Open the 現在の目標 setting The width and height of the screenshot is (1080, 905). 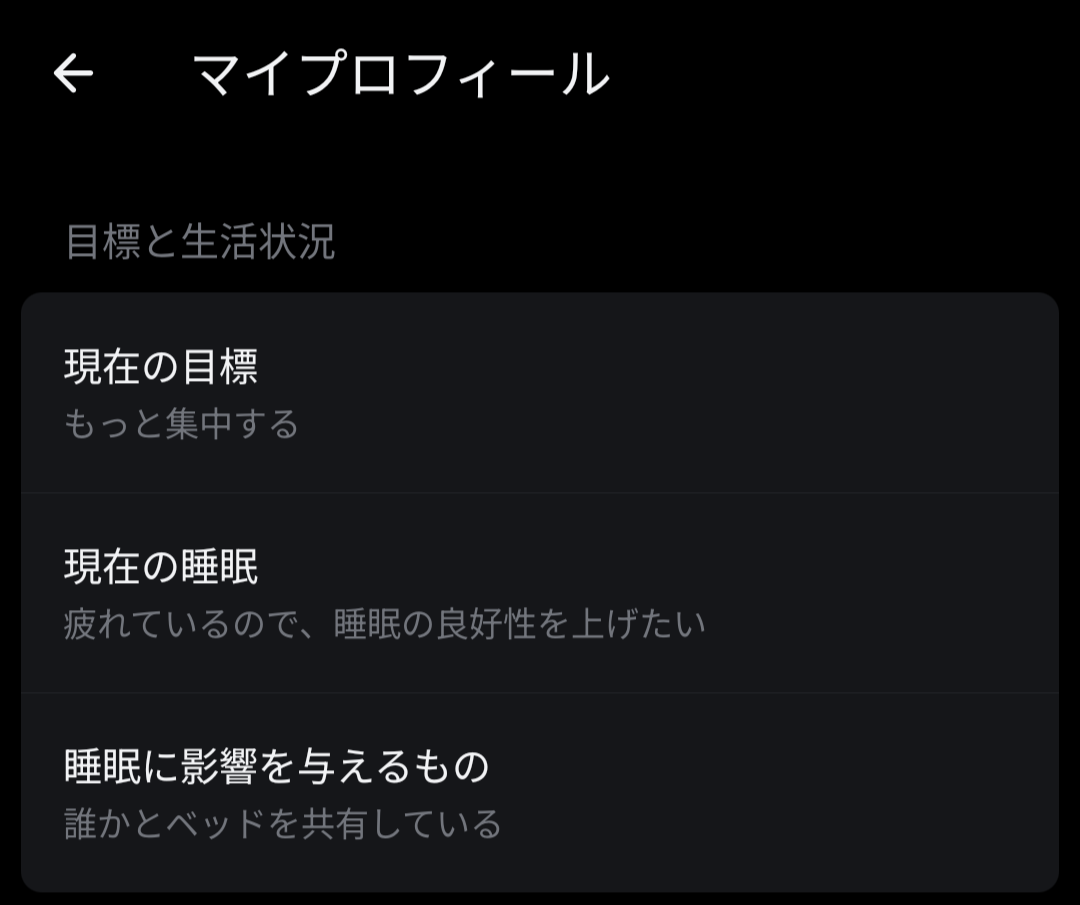pyautogui.click(x=540, y=393)
